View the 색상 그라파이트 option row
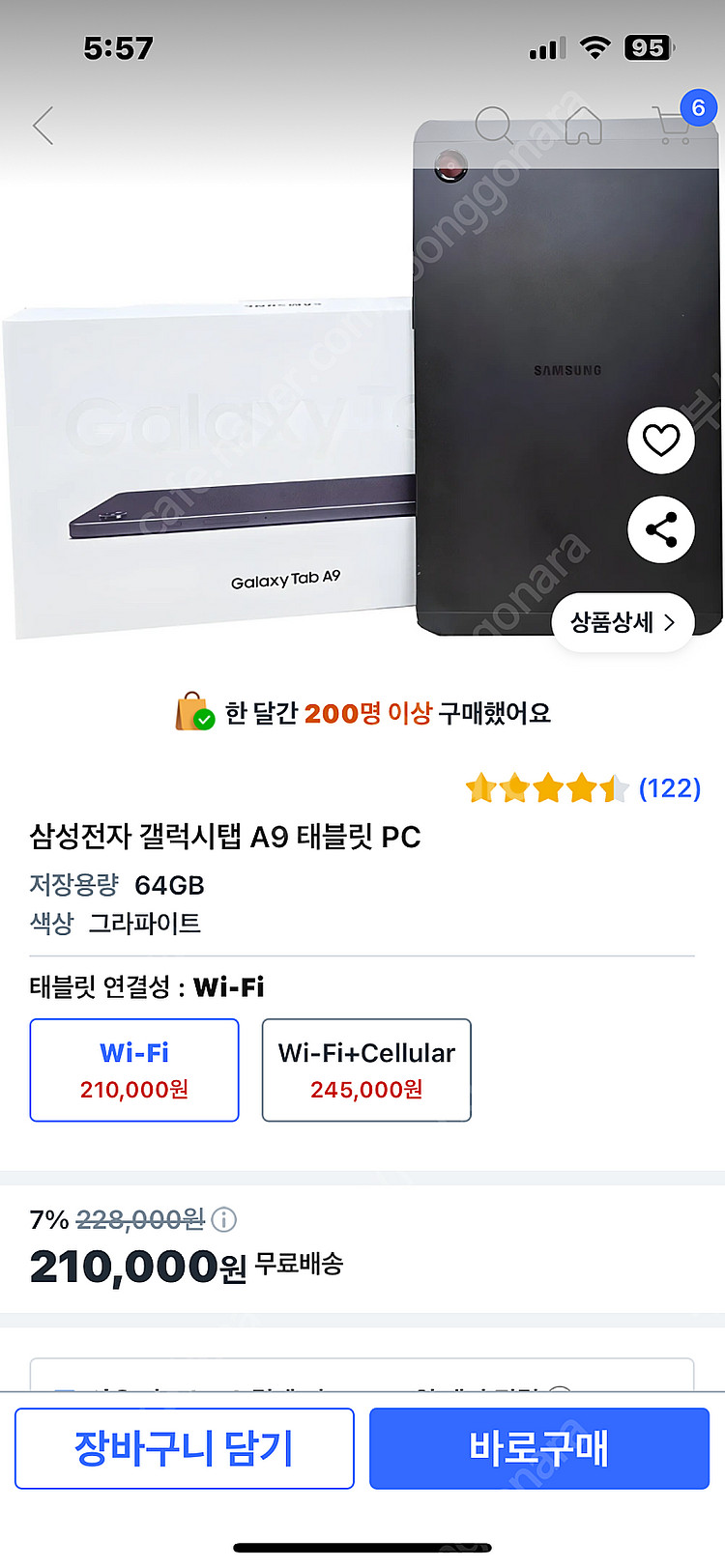 coord(116,924)
